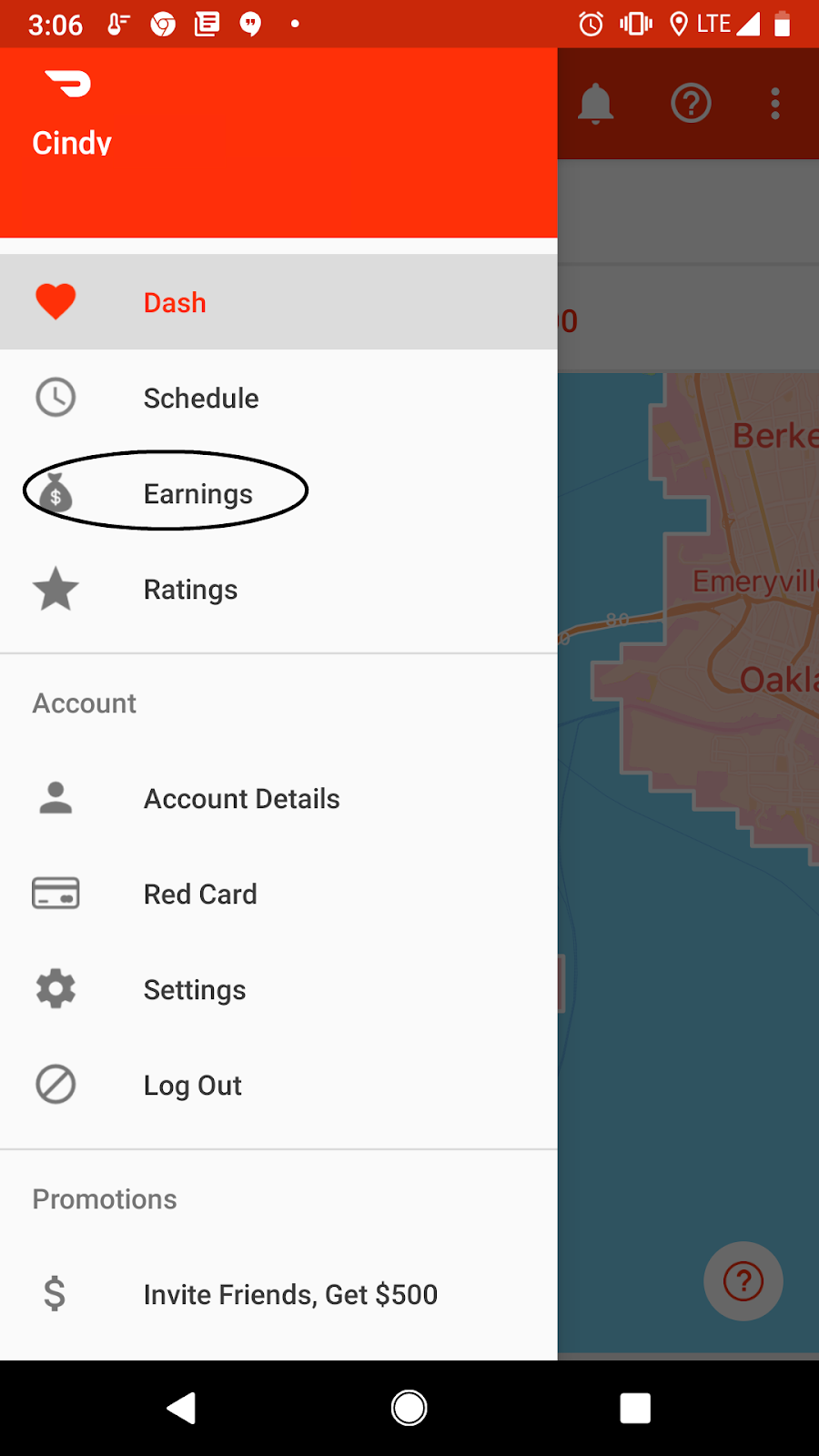Open the three-dot overflow menu
The height and width of the screenshot is (1456, 819).
point(775,104)
